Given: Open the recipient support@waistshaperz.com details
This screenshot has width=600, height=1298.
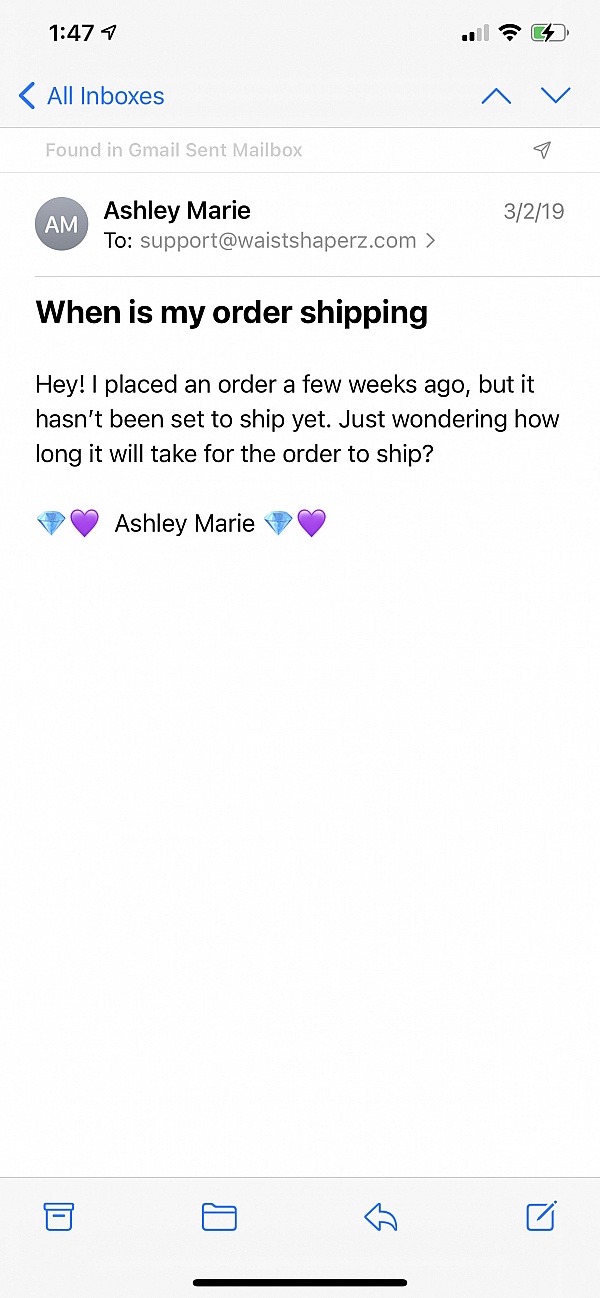Looking at the screenshot, I should [279, 241].
